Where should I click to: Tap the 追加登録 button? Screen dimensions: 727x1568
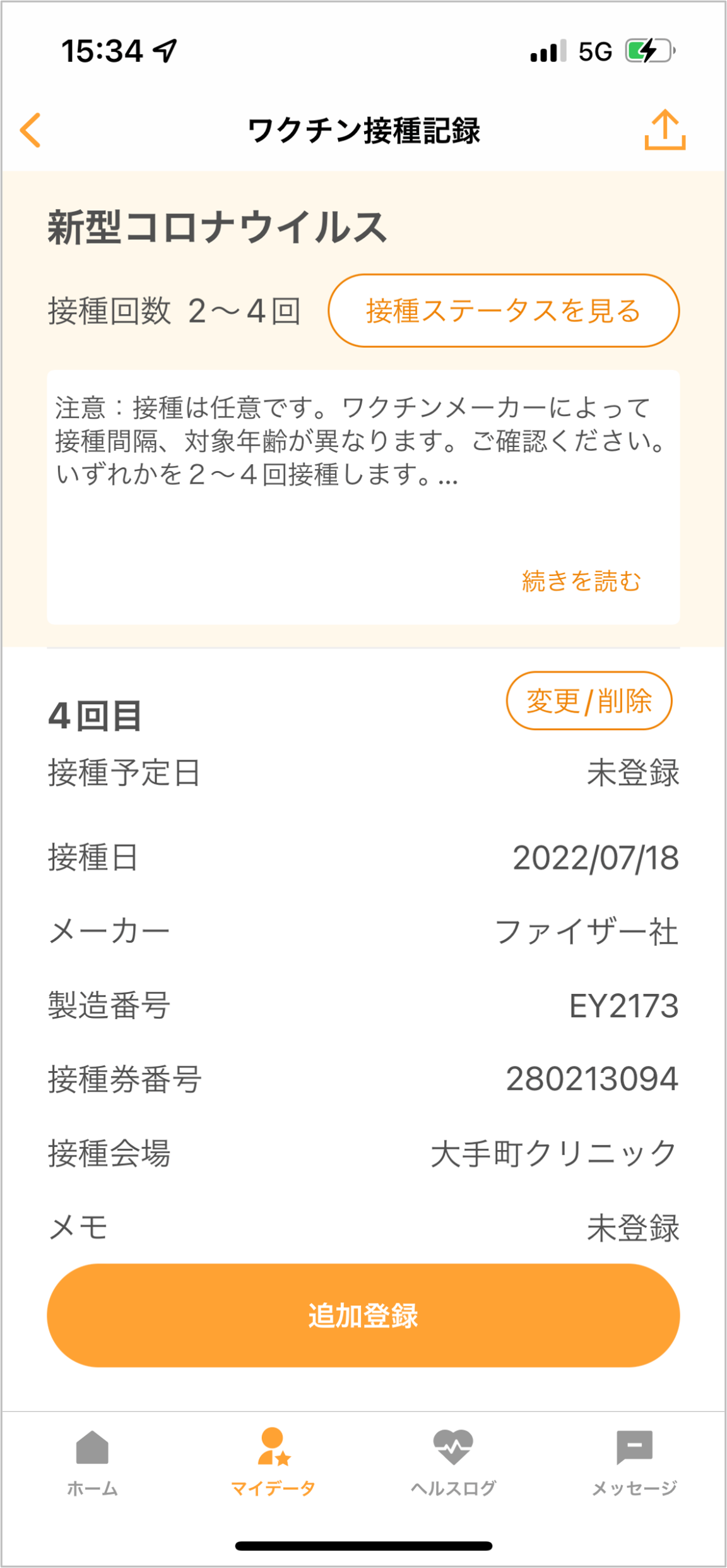click(363, 1315)
